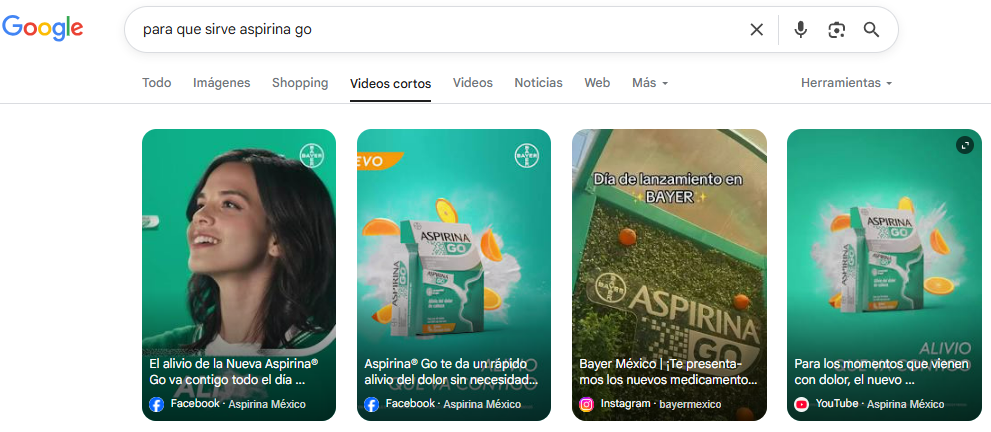Switch to the Videos tab
The image size is (991, 432).
click(x=473, y=83)
